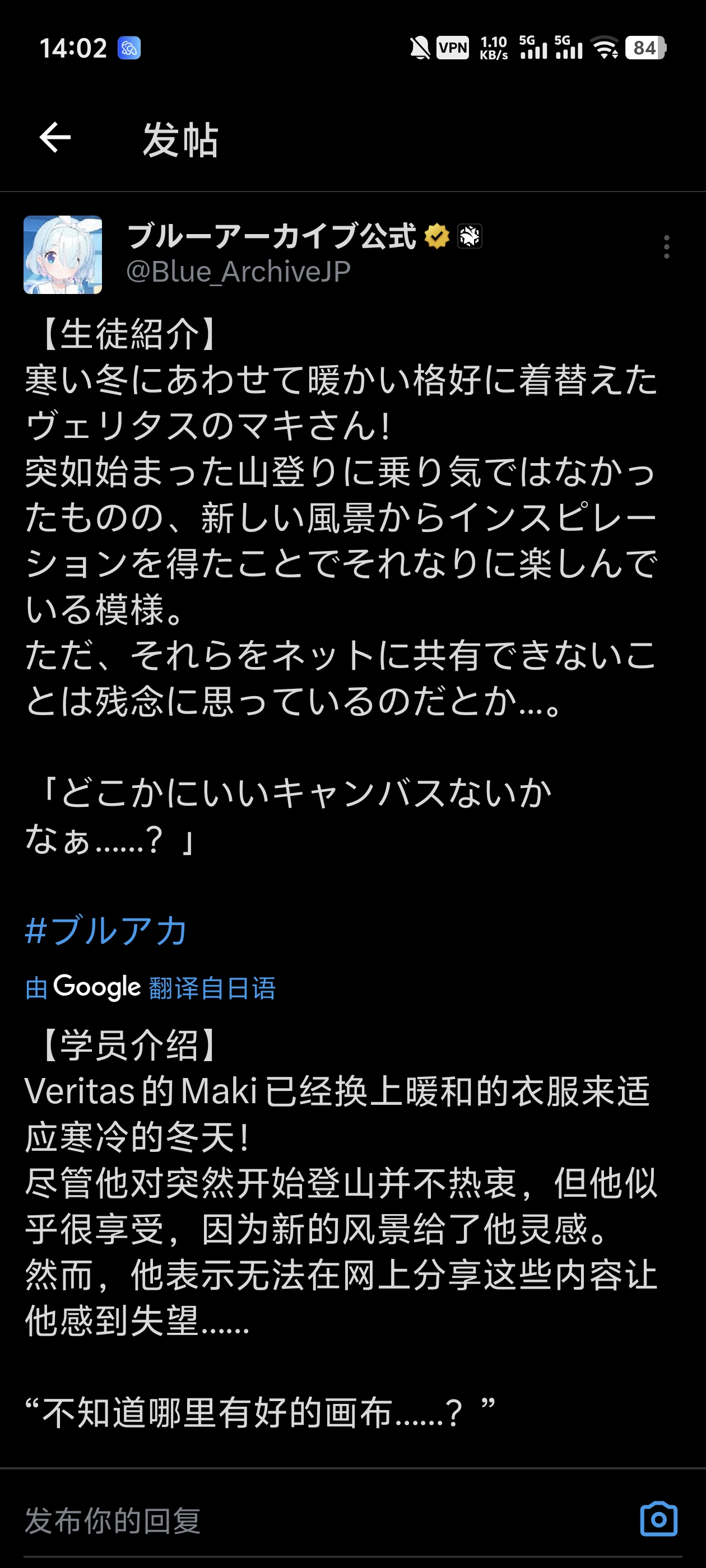Open the #ブルアカ hashtag
This screenshot has width=706, height=1568.
[106, 931]
